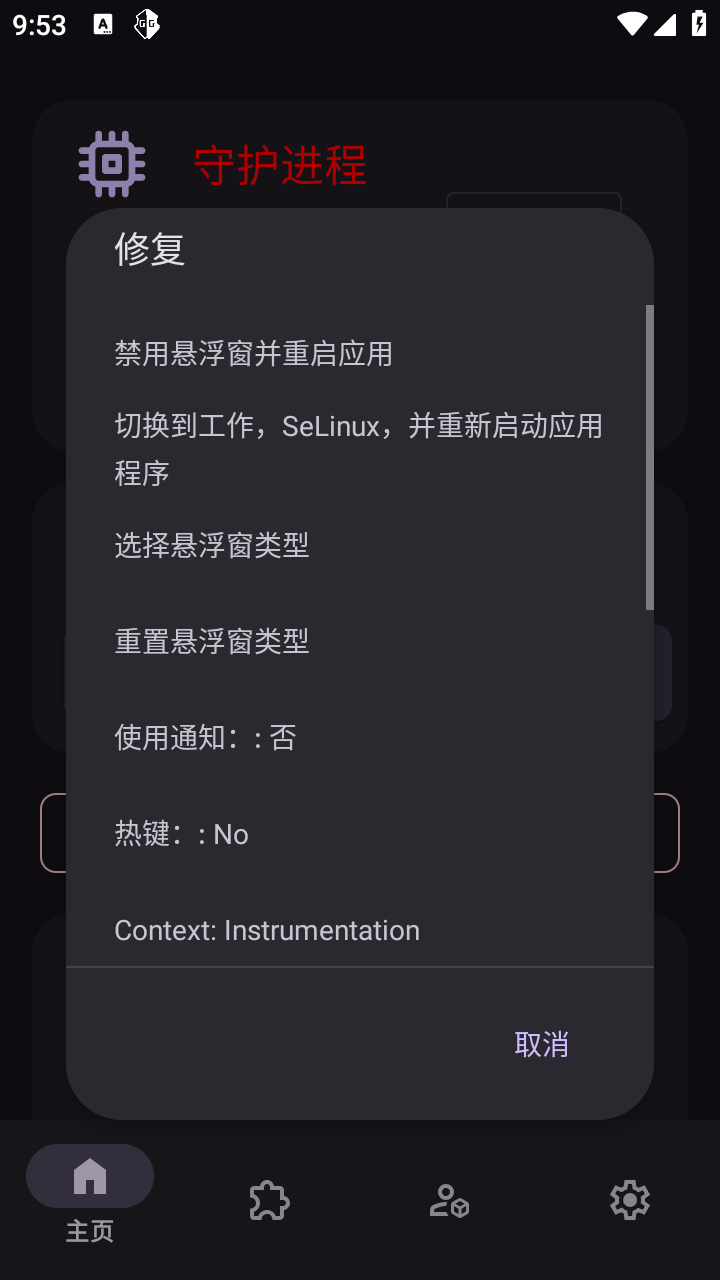Choose 切换到工作，SeLinux option in fix dialog

[x=358, y=448]
